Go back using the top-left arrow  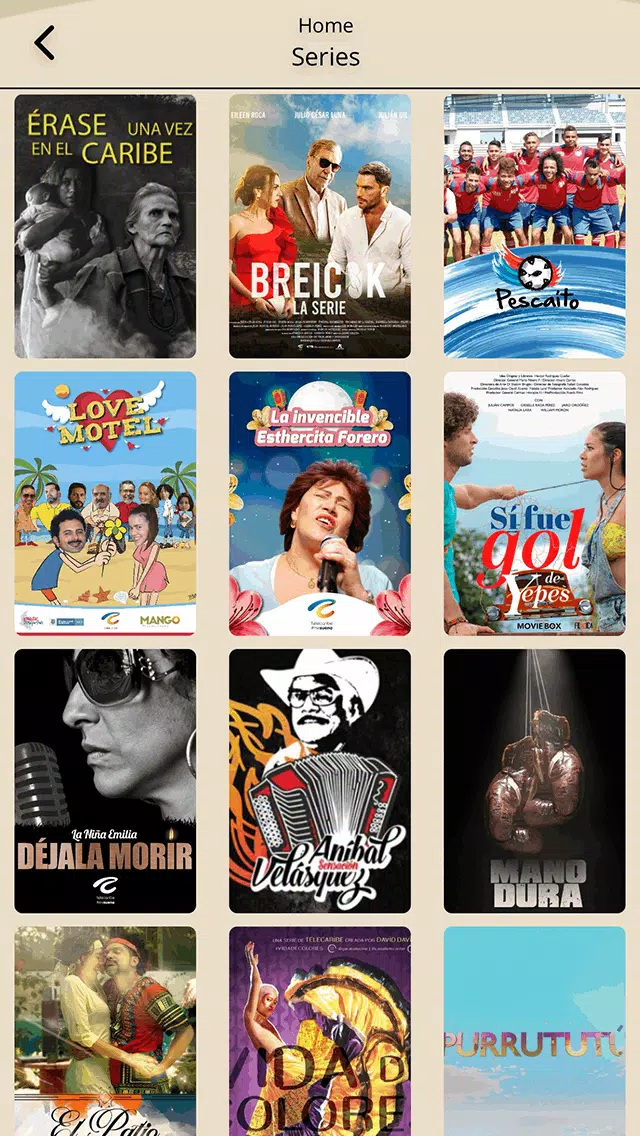pyautogui.click(x=44, y=43)
